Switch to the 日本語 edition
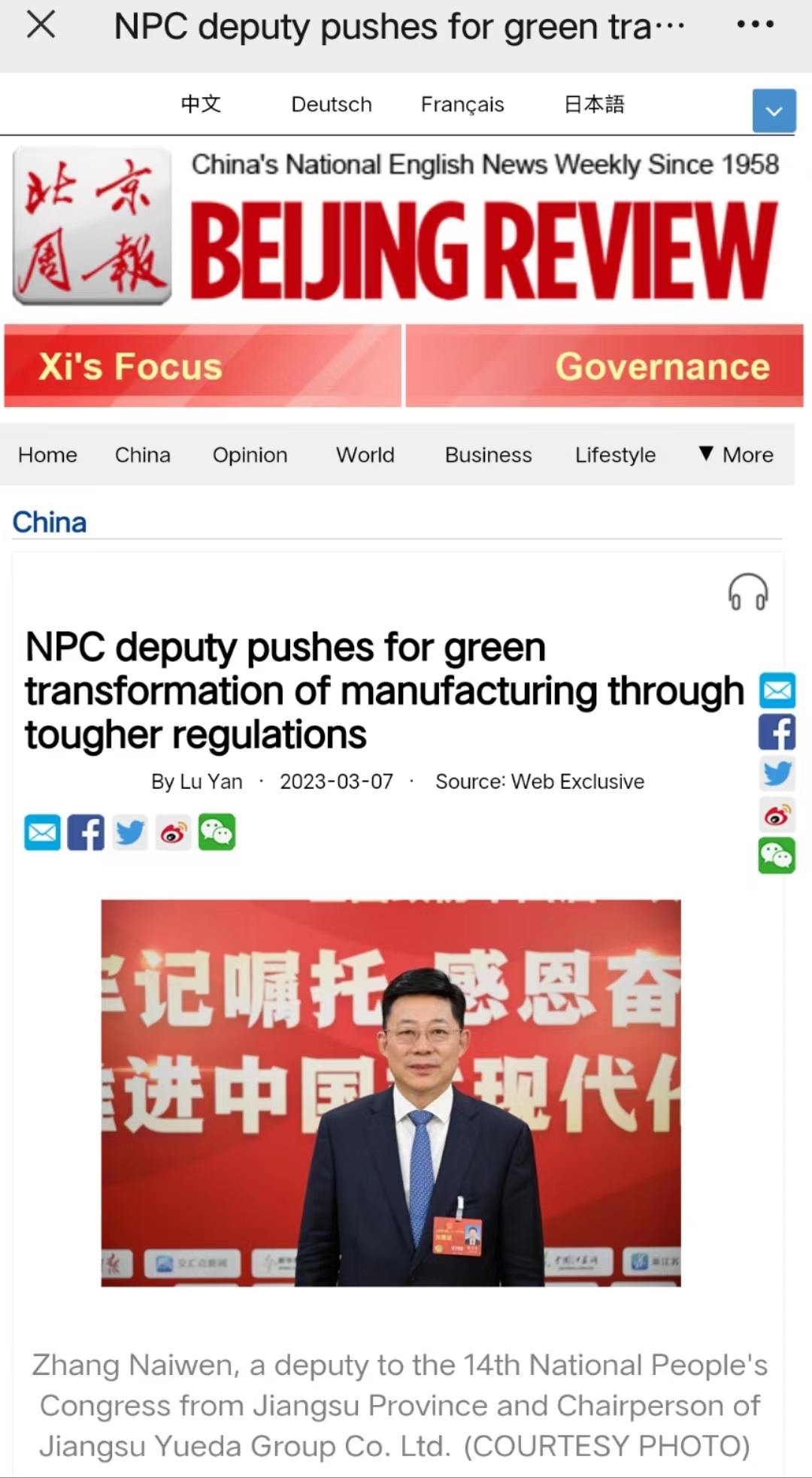 tap(594, 104)
